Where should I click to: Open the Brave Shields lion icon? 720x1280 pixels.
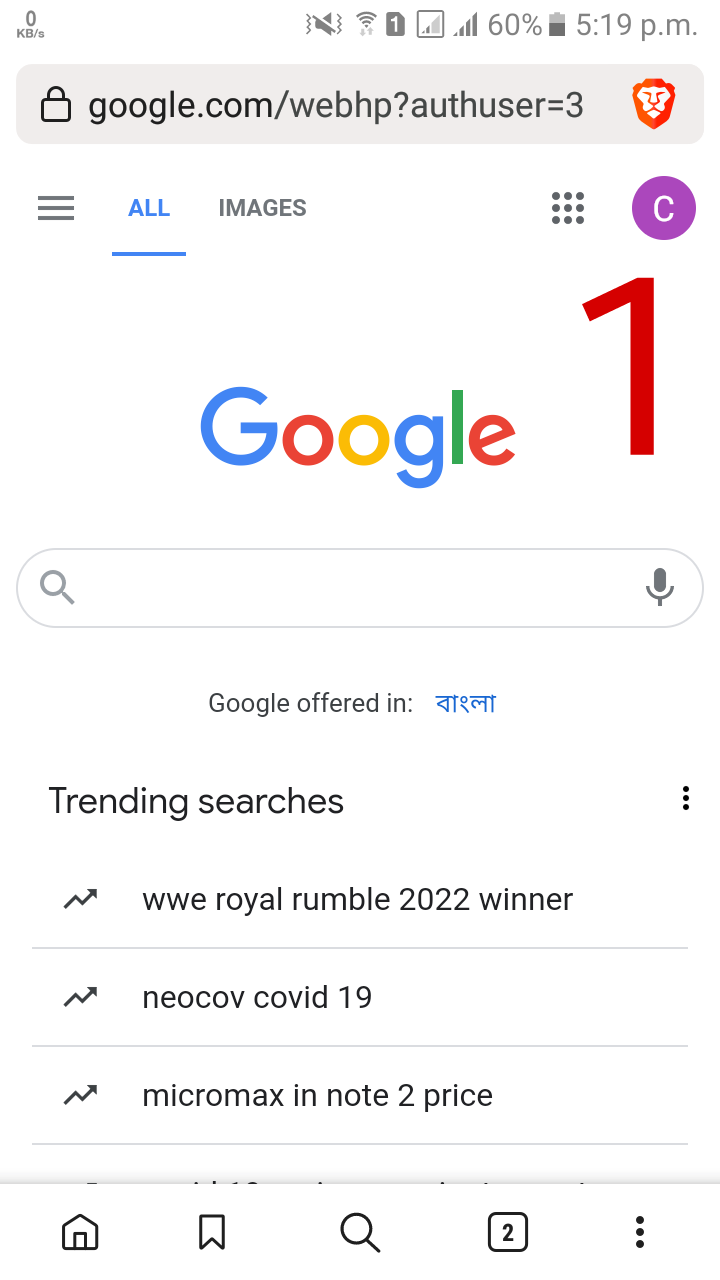654,105
